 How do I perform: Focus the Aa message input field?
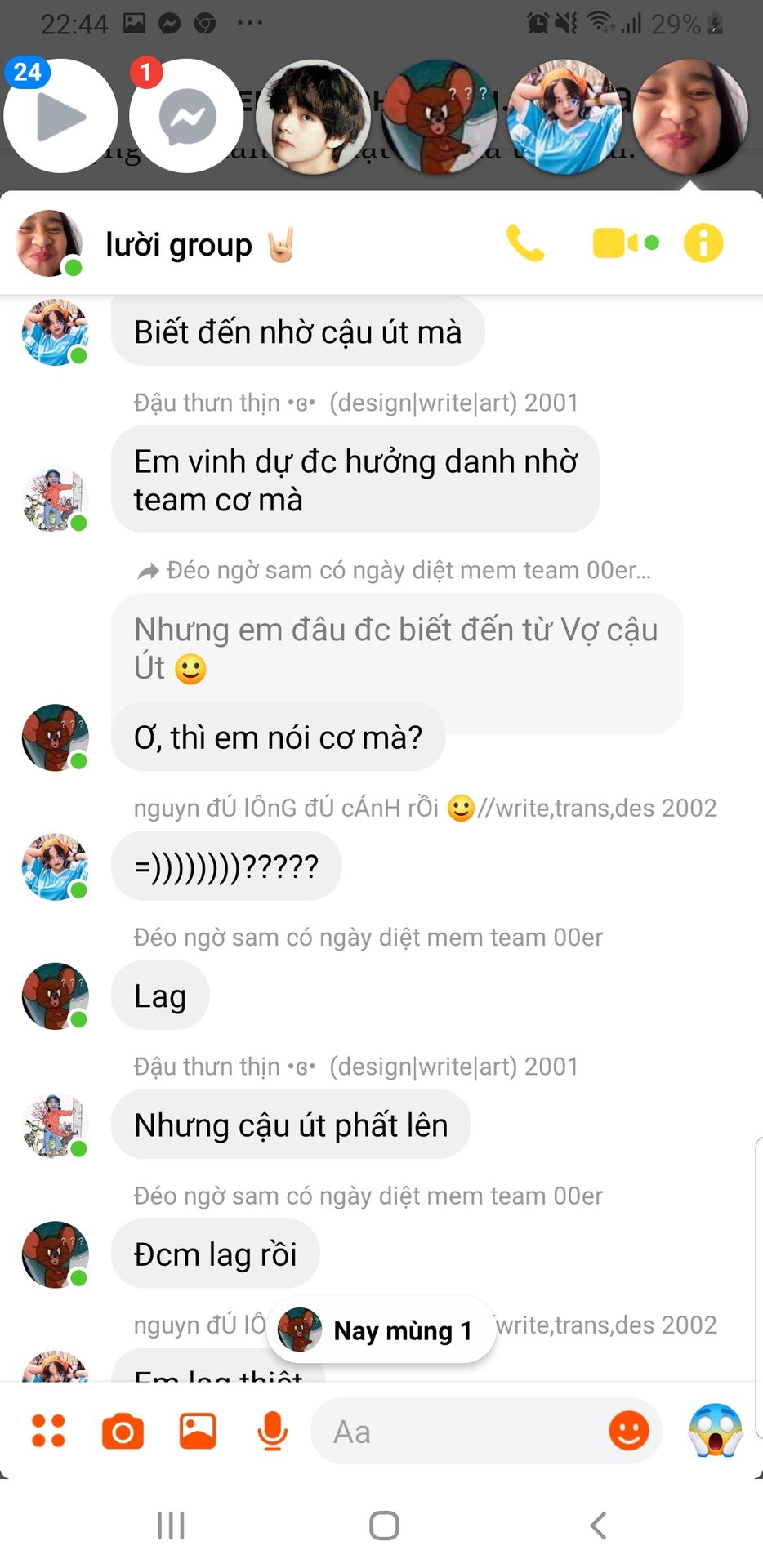point(457,1432)
